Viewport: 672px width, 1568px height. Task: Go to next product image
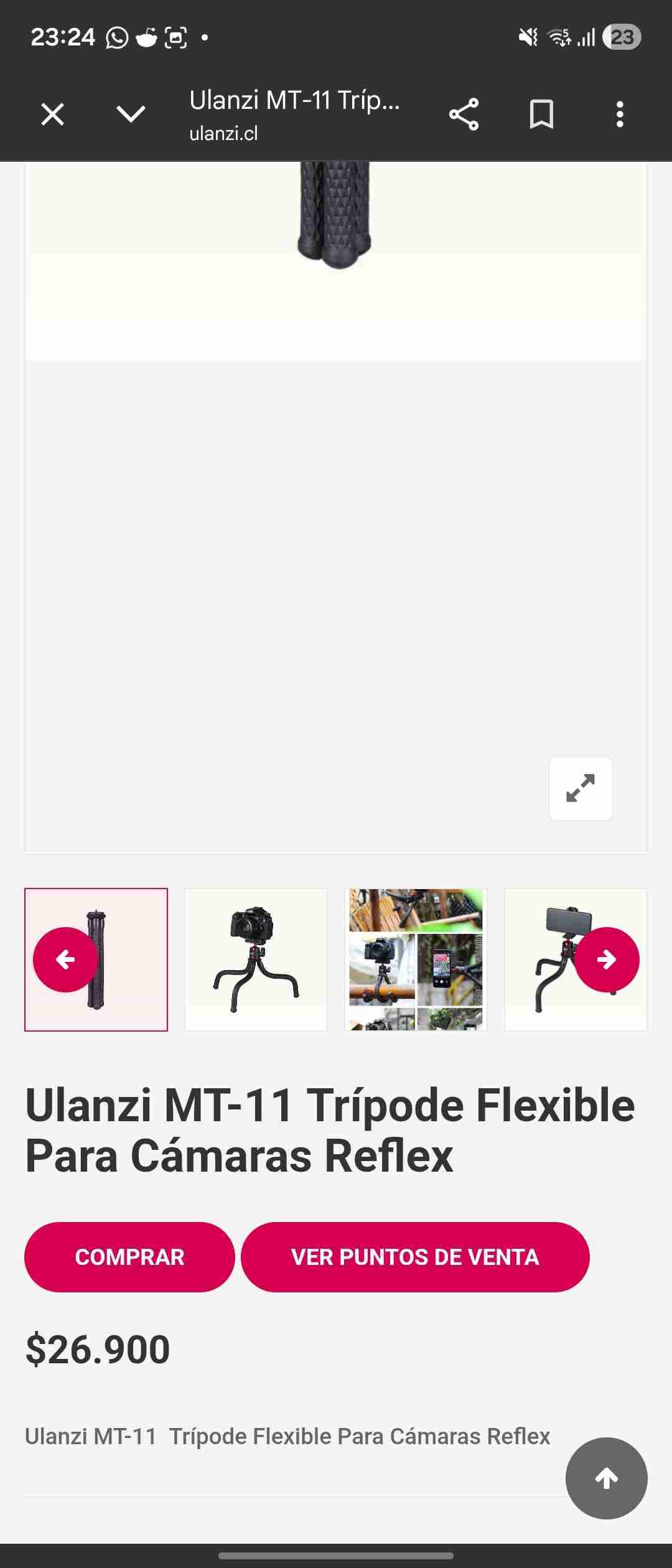(607, 959)
